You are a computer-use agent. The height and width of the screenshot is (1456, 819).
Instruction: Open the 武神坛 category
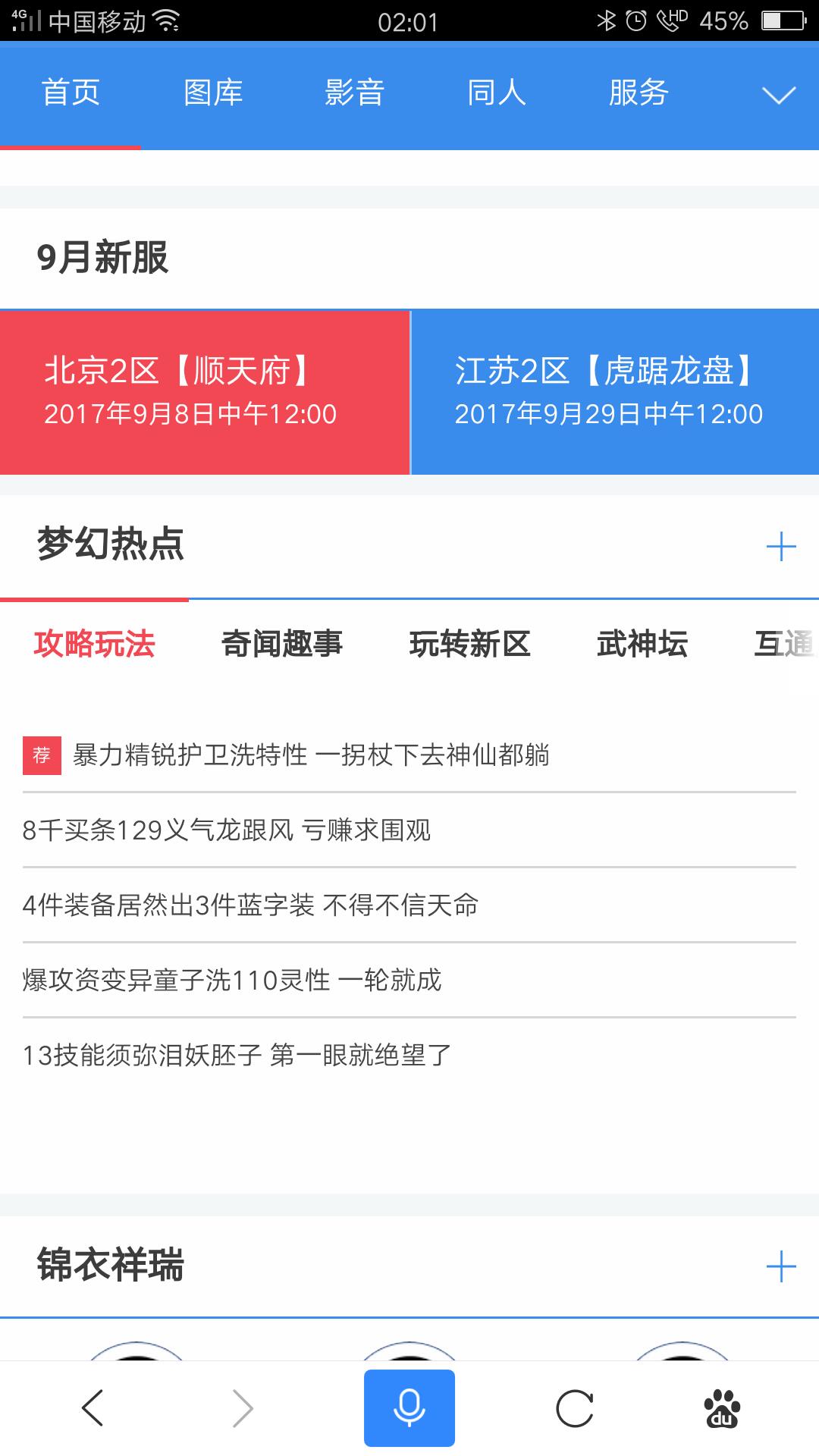(642, 644)
